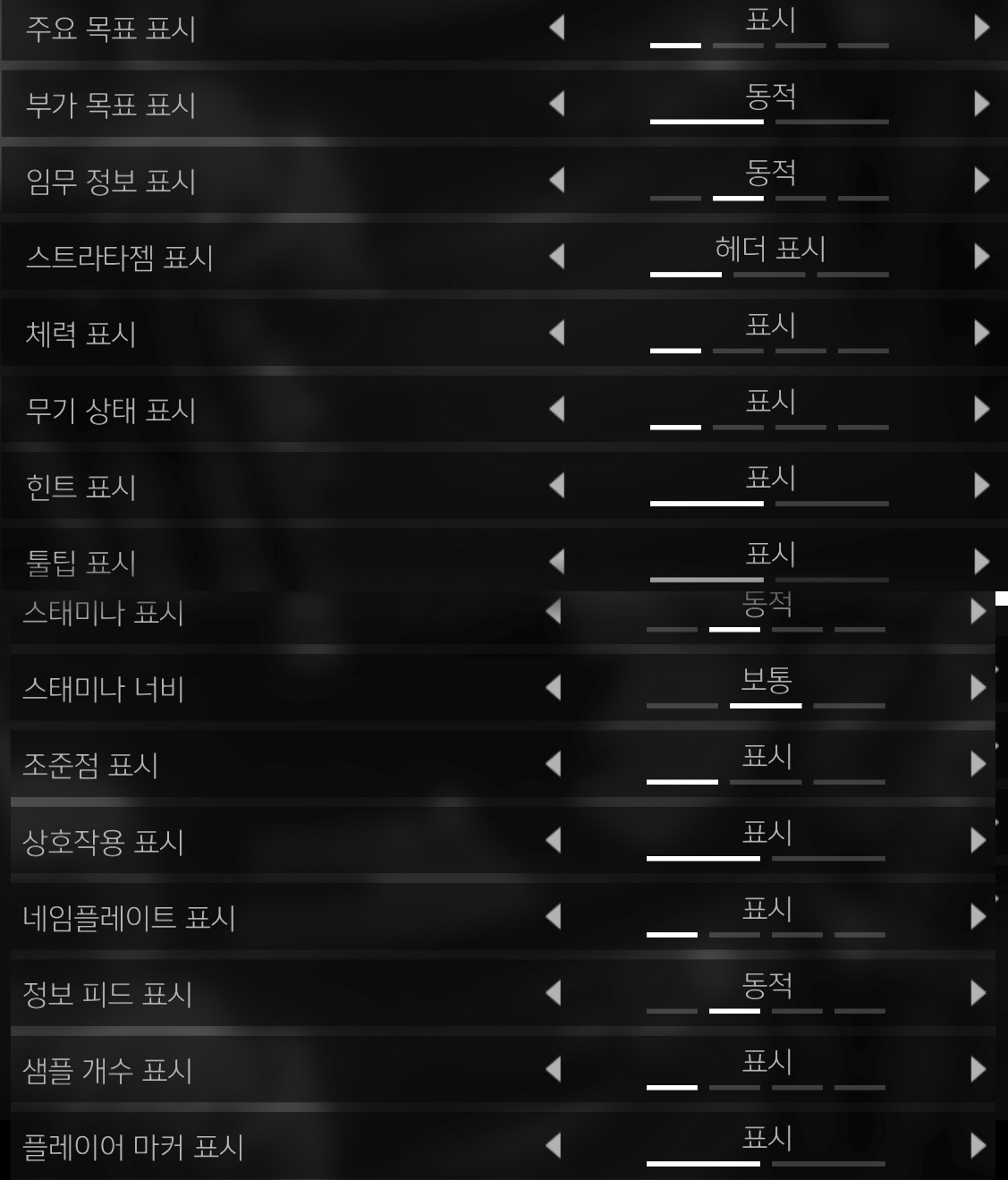Screen dimensions: 1008x1180
Task: Advance 임무 정보 표시 to the next option
Action: (981, 180)
